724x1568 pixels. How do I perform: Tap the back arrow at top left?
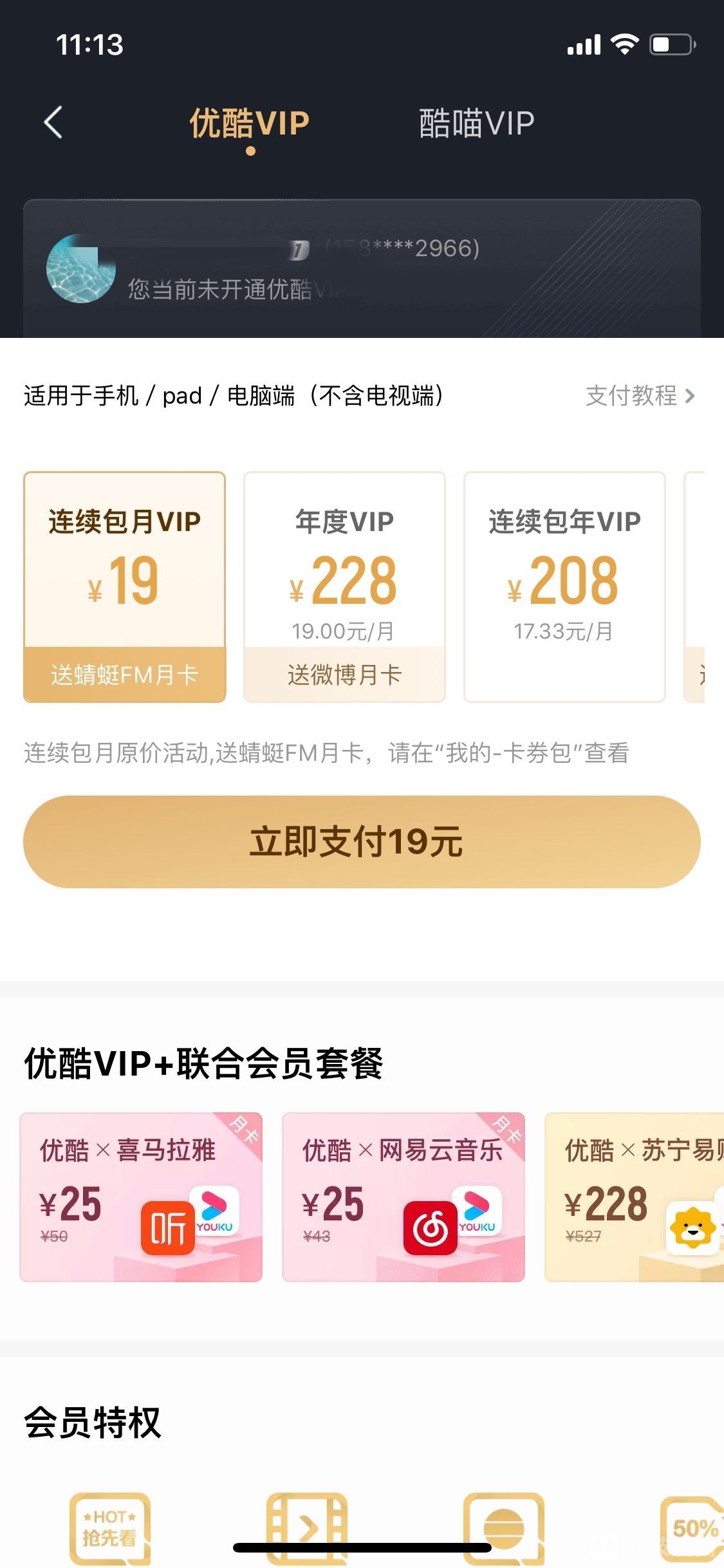pos(53,122)
